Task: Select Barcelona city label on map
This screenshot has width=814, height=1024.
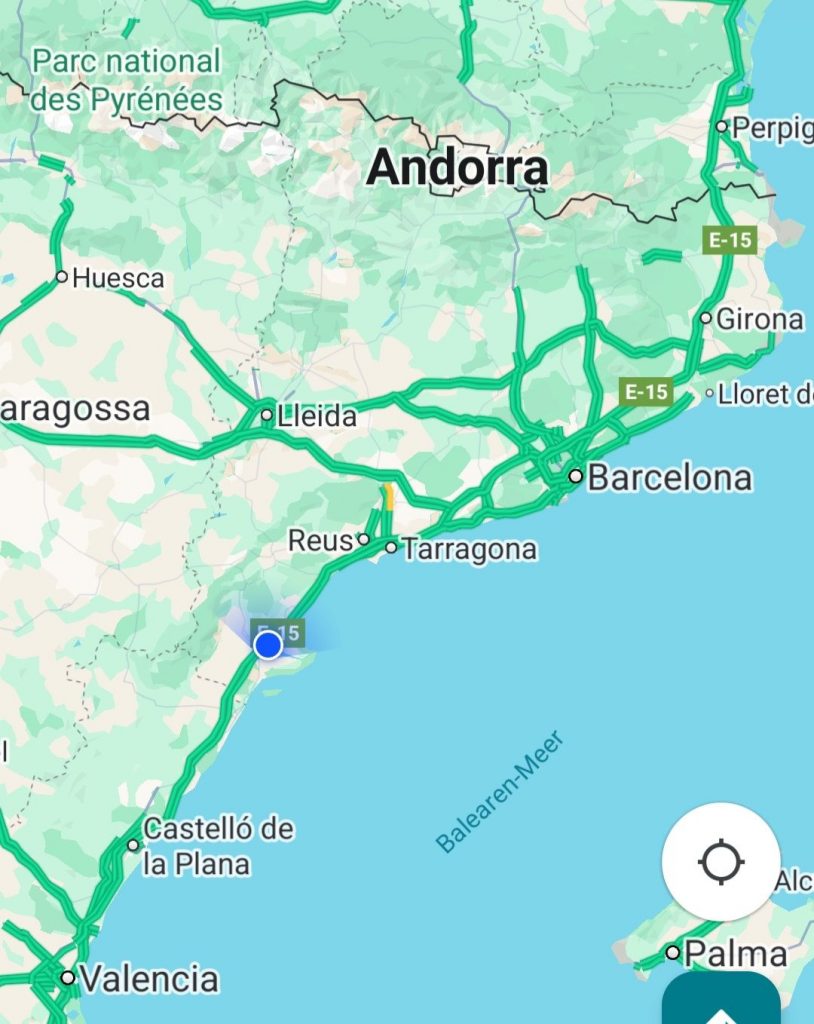Action: pyautogui.click(x=668, y=478)
